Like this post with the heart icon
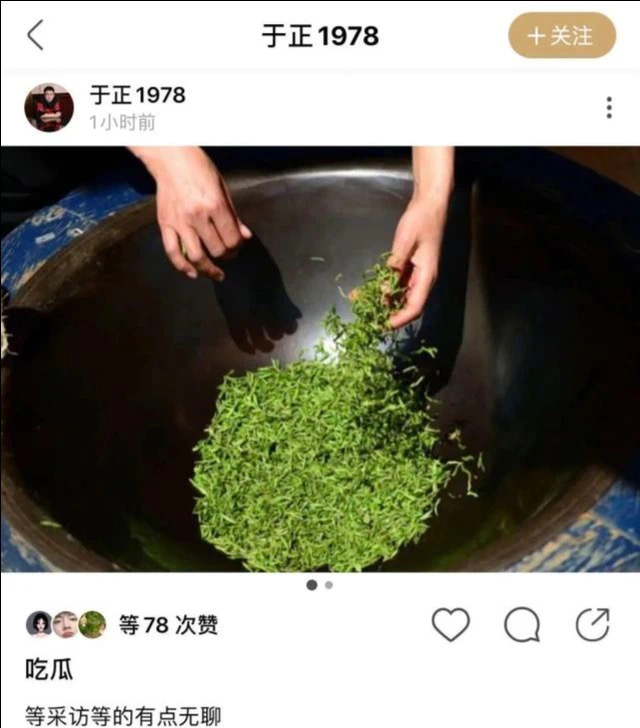 click(x=450, y=625)
